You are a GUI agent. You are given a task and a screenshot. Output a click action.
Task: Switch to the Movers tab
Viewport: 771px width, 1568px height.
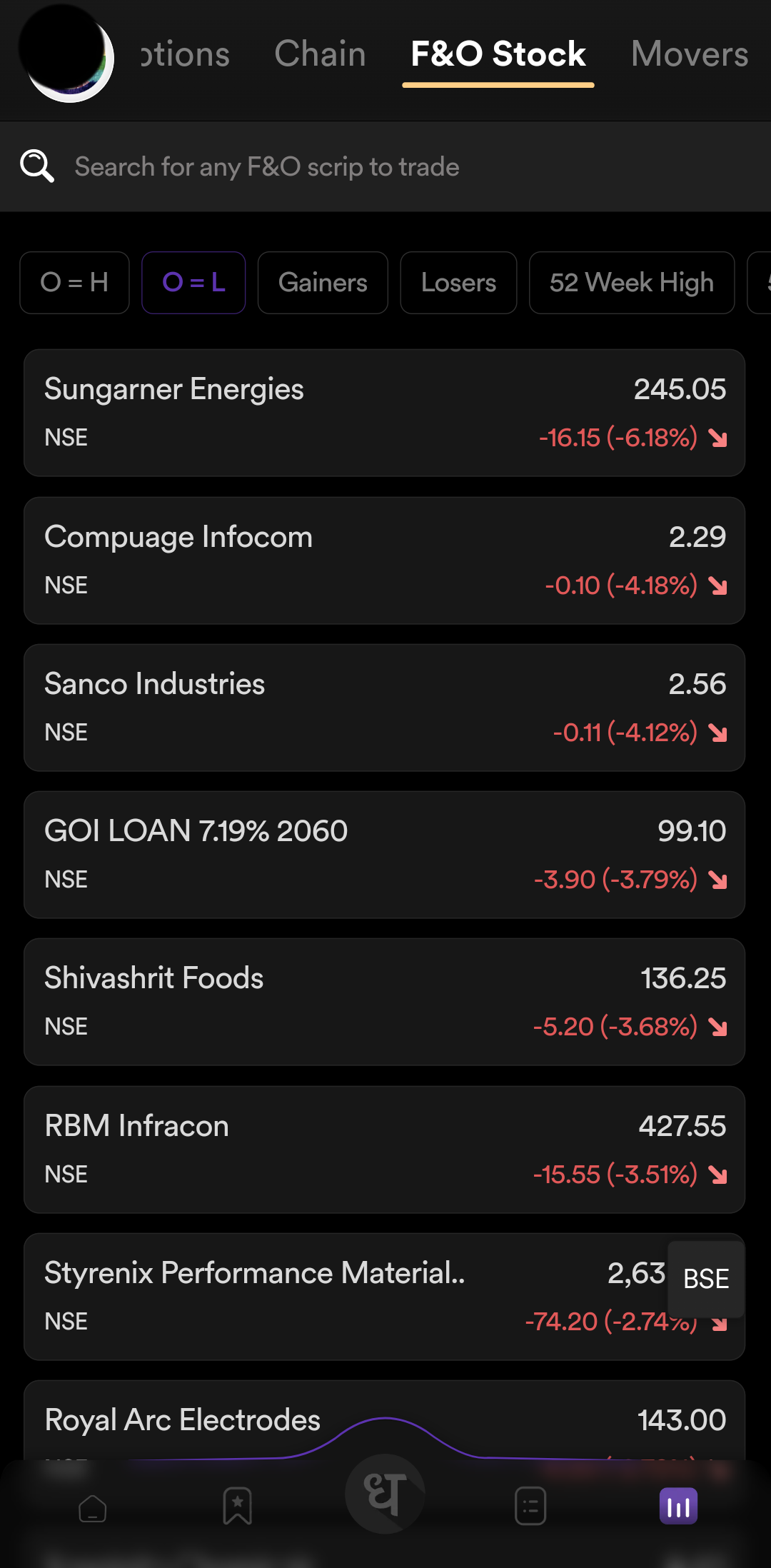click(x=689, y=54)
